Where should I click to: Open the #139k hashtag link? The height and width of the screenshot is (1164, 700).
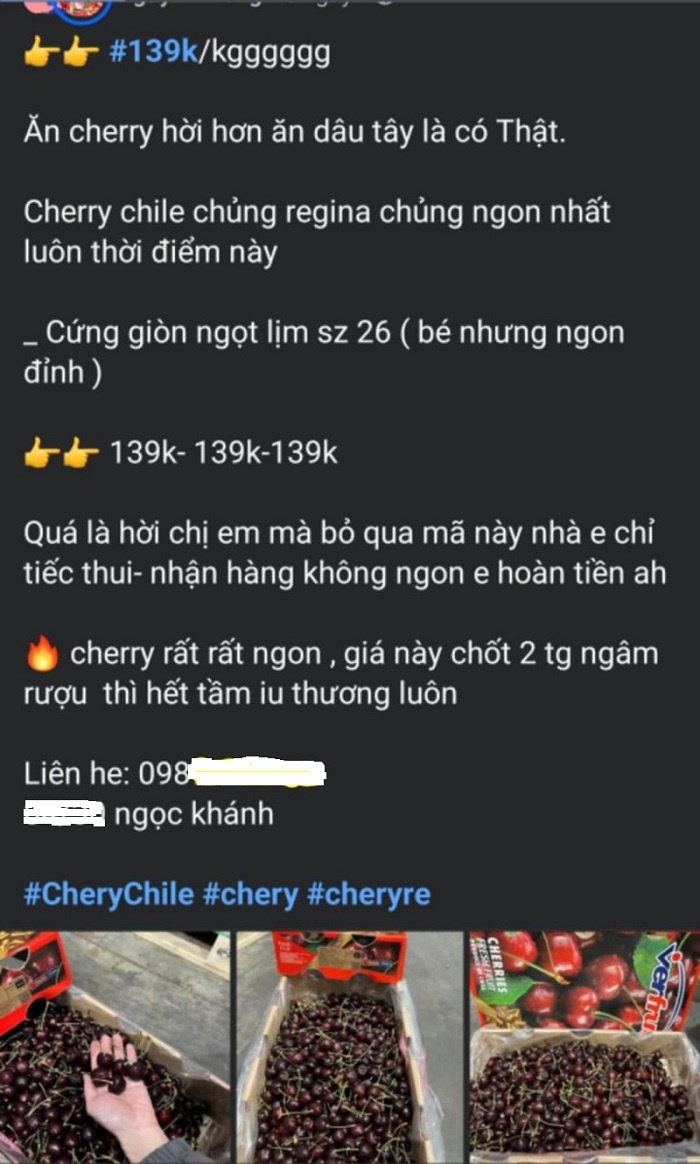coord(154,52)
